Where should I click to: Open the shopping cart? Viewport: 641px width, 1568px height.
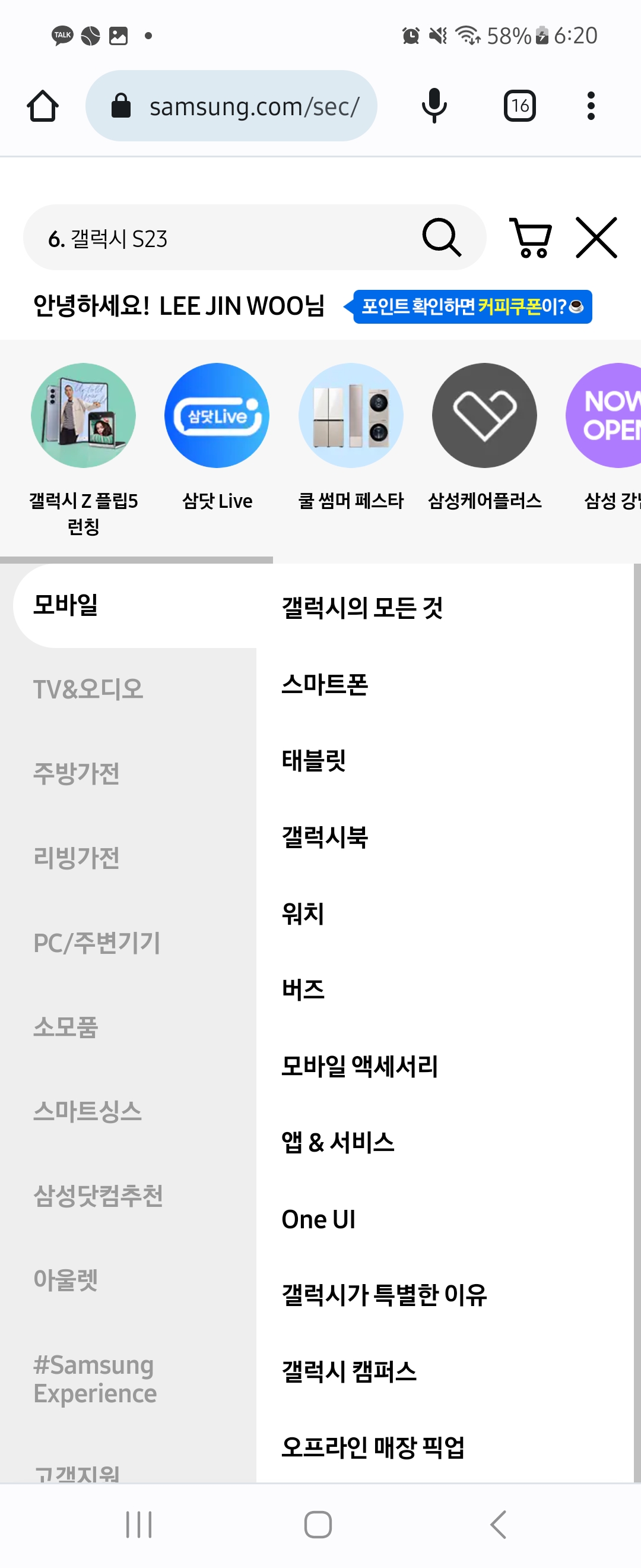pyautogui.click(x=531, y=238)
